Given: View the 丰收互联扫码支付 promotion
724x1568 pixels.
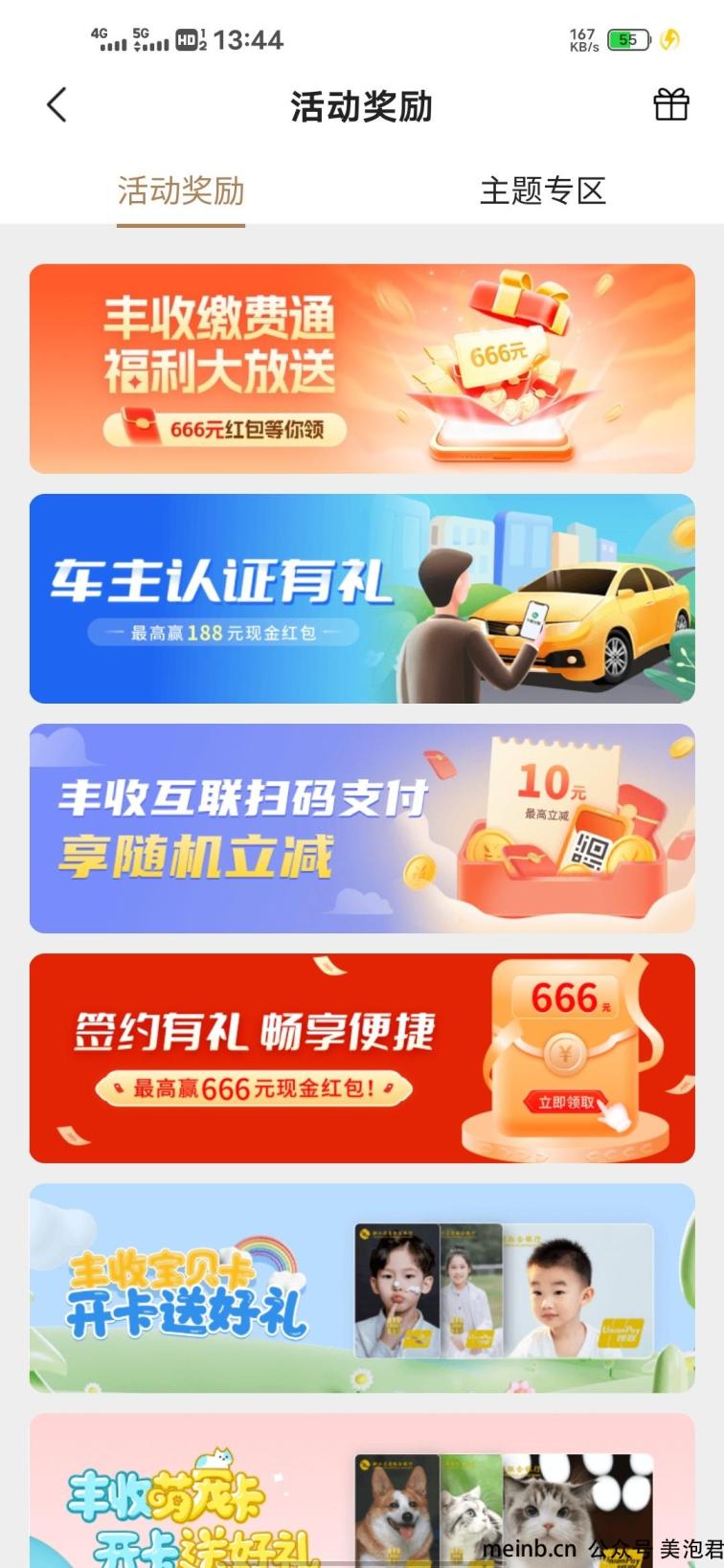Looking at the screenshot, I should click(x=362, y=828).
